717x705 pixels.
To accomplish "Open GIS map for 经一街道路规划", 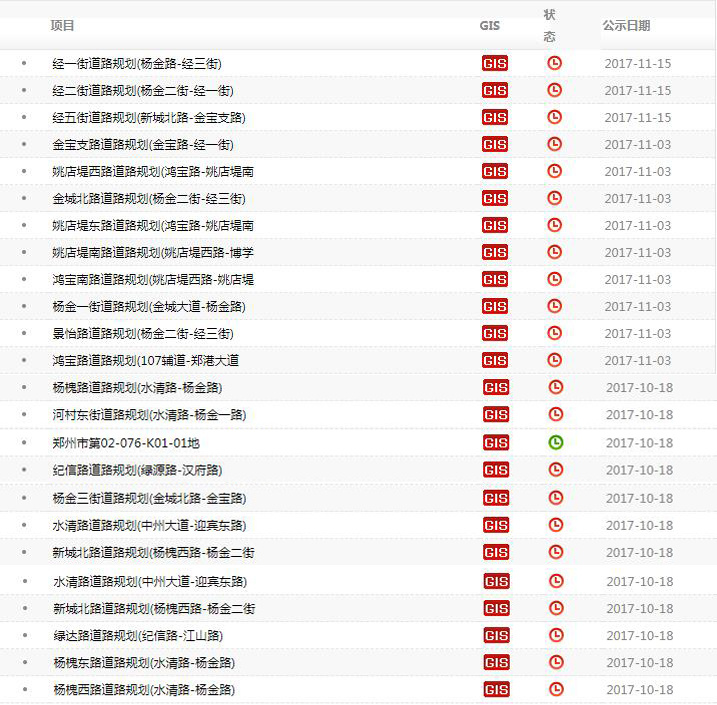I will coord(494,63).
